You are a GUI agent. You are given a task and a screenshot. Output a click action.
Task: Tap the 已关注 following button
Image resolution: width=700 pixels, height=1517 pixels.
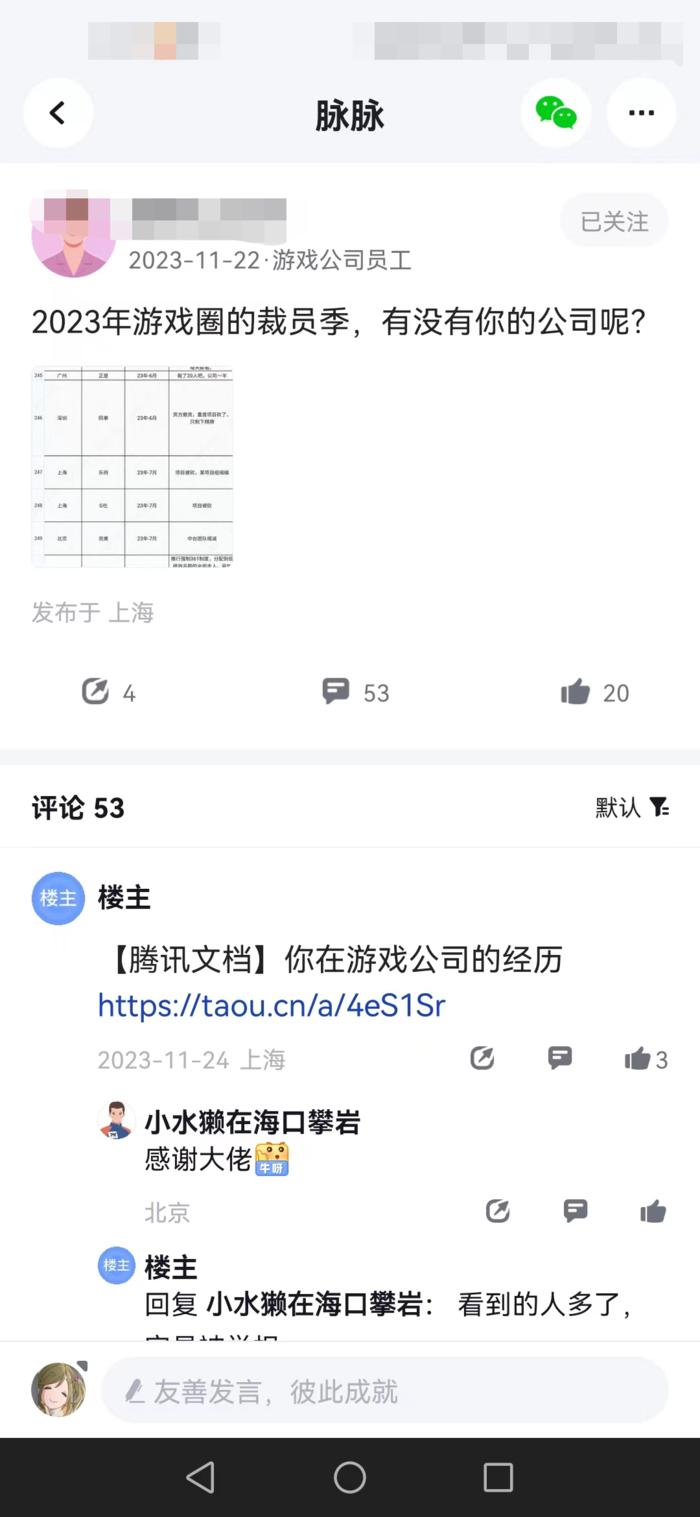[614, 221]
